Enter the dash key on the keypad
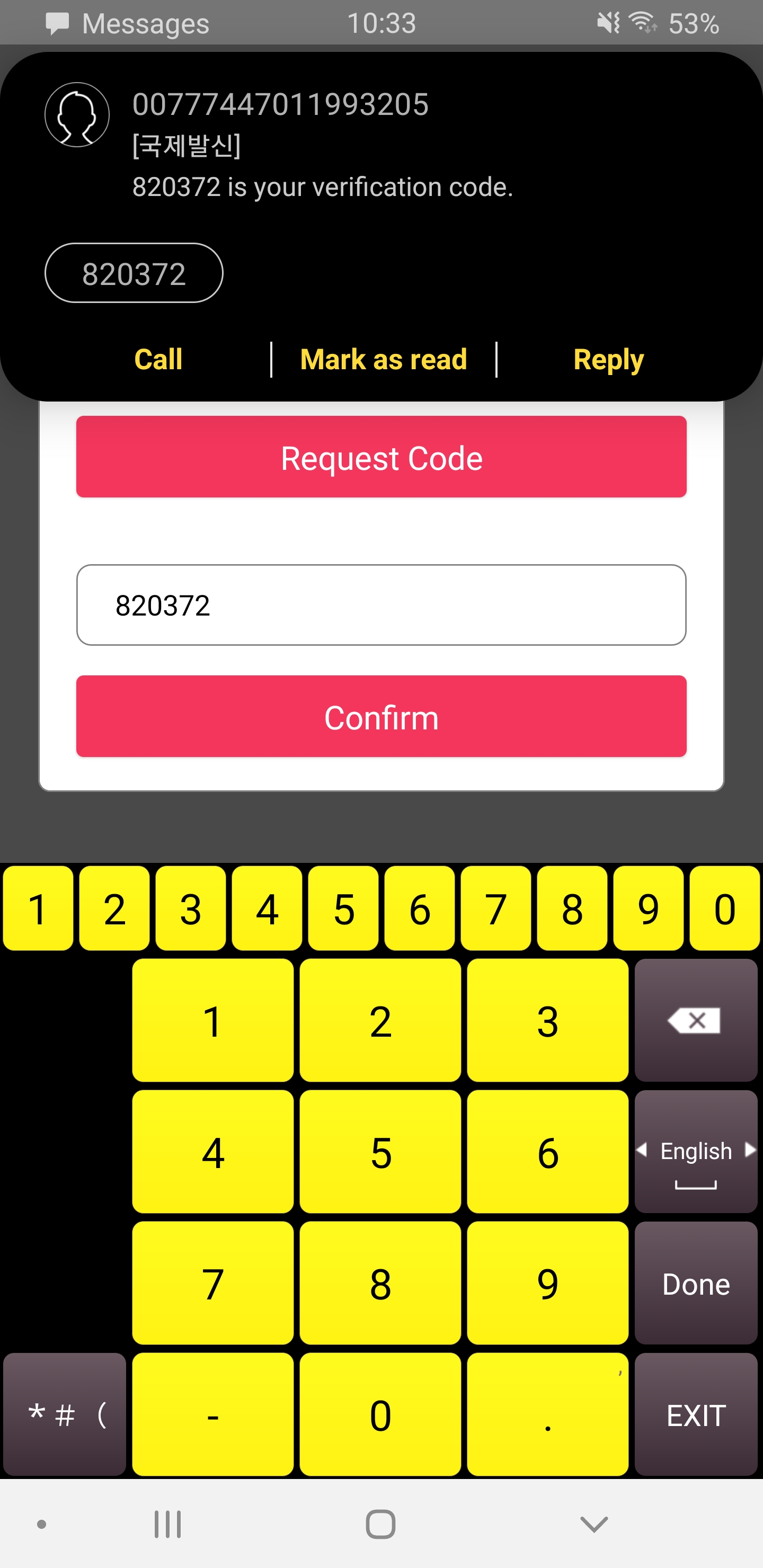 click(212, 1415)
